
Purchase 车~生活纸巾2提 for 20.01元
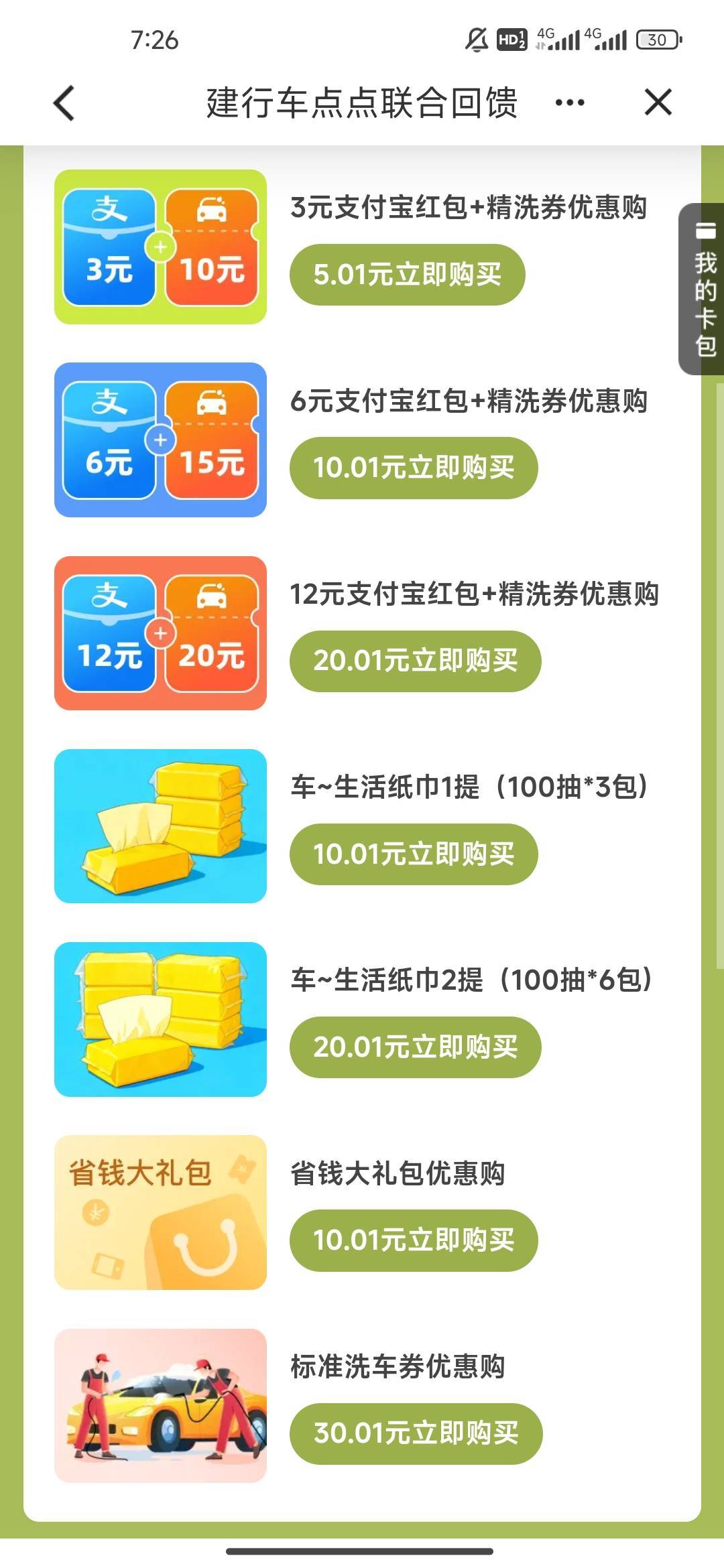[415, 1047]
